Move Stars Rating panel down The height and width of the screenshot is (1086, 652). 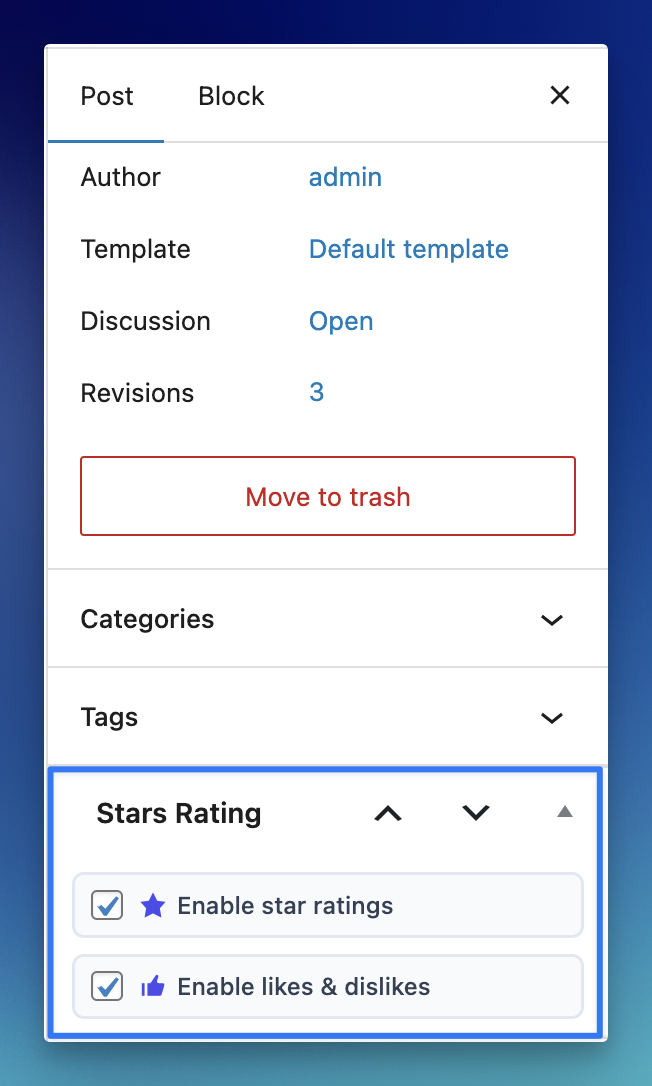(476, 813)
